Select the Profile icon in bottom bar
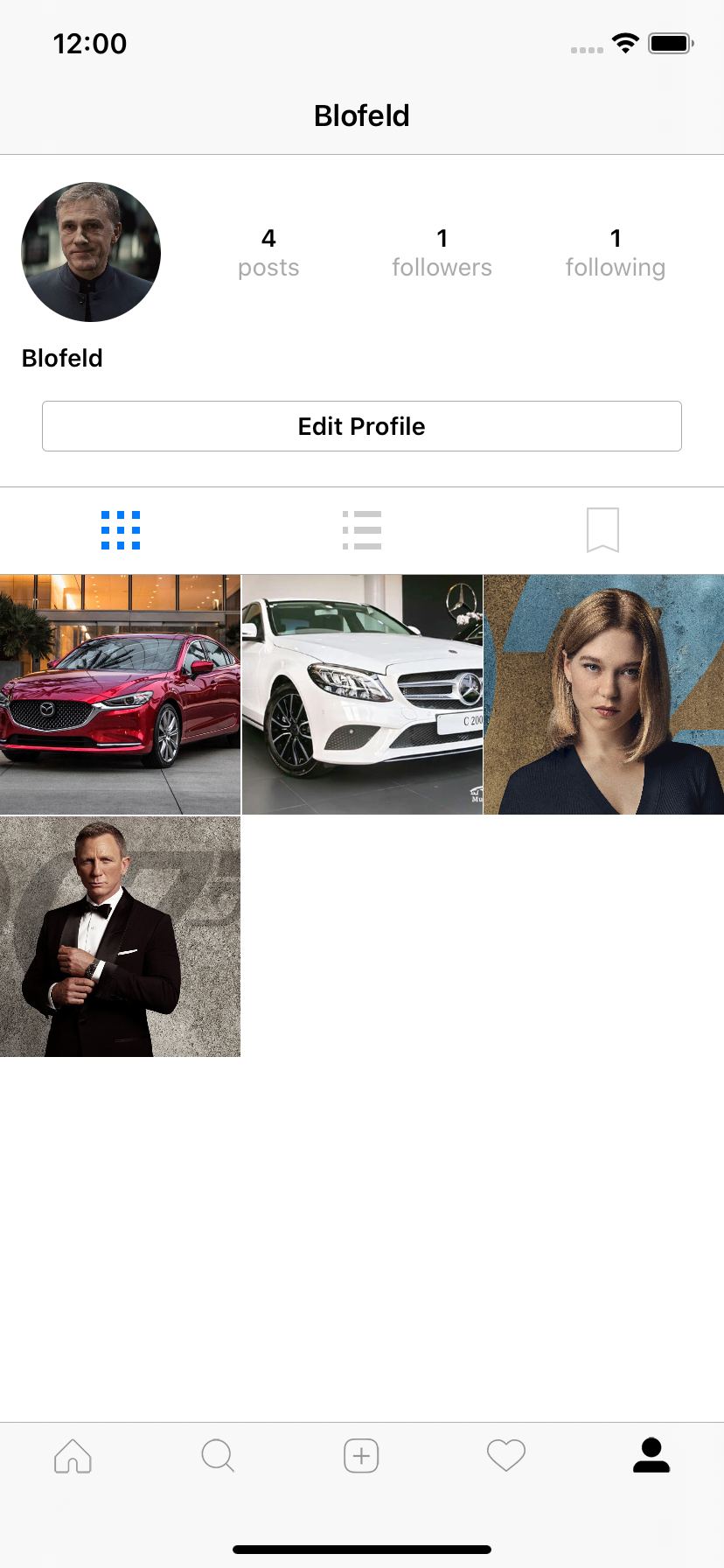This screenshot has width=724, height=1568. (x=651, y=1455)
